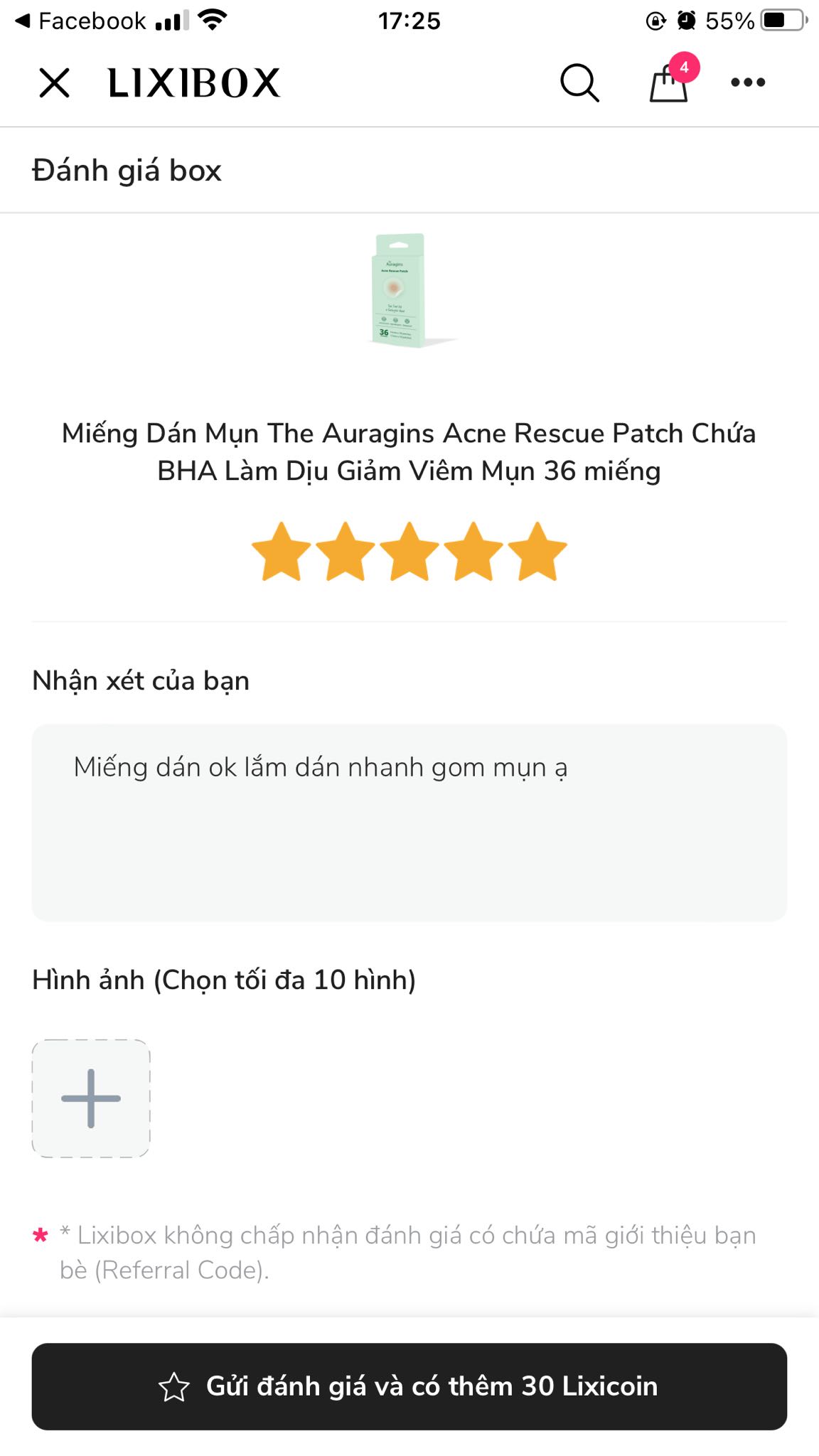Open the search icon

[x=579, y=82]
